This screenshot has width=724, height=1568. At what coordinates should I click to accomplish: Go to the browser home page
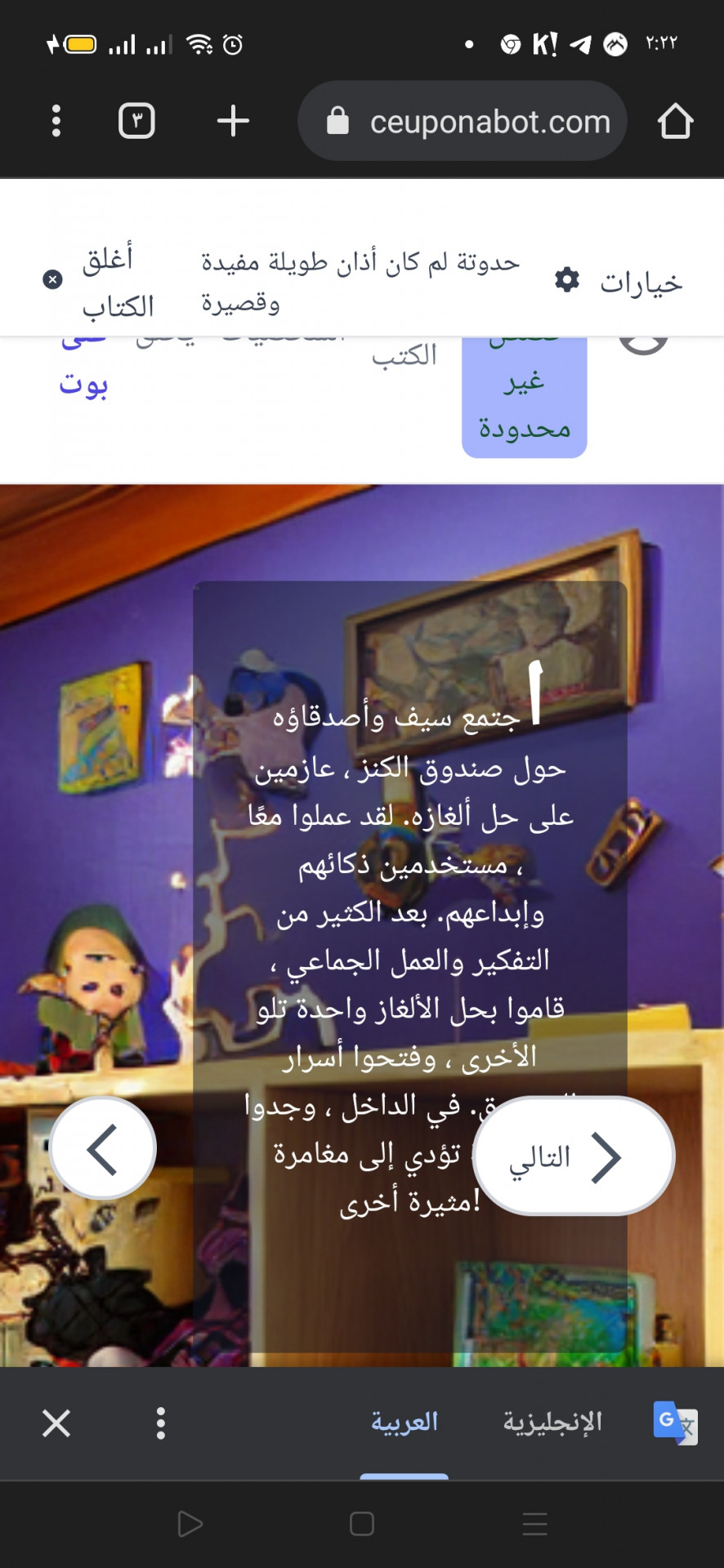(x=675, y=121)
